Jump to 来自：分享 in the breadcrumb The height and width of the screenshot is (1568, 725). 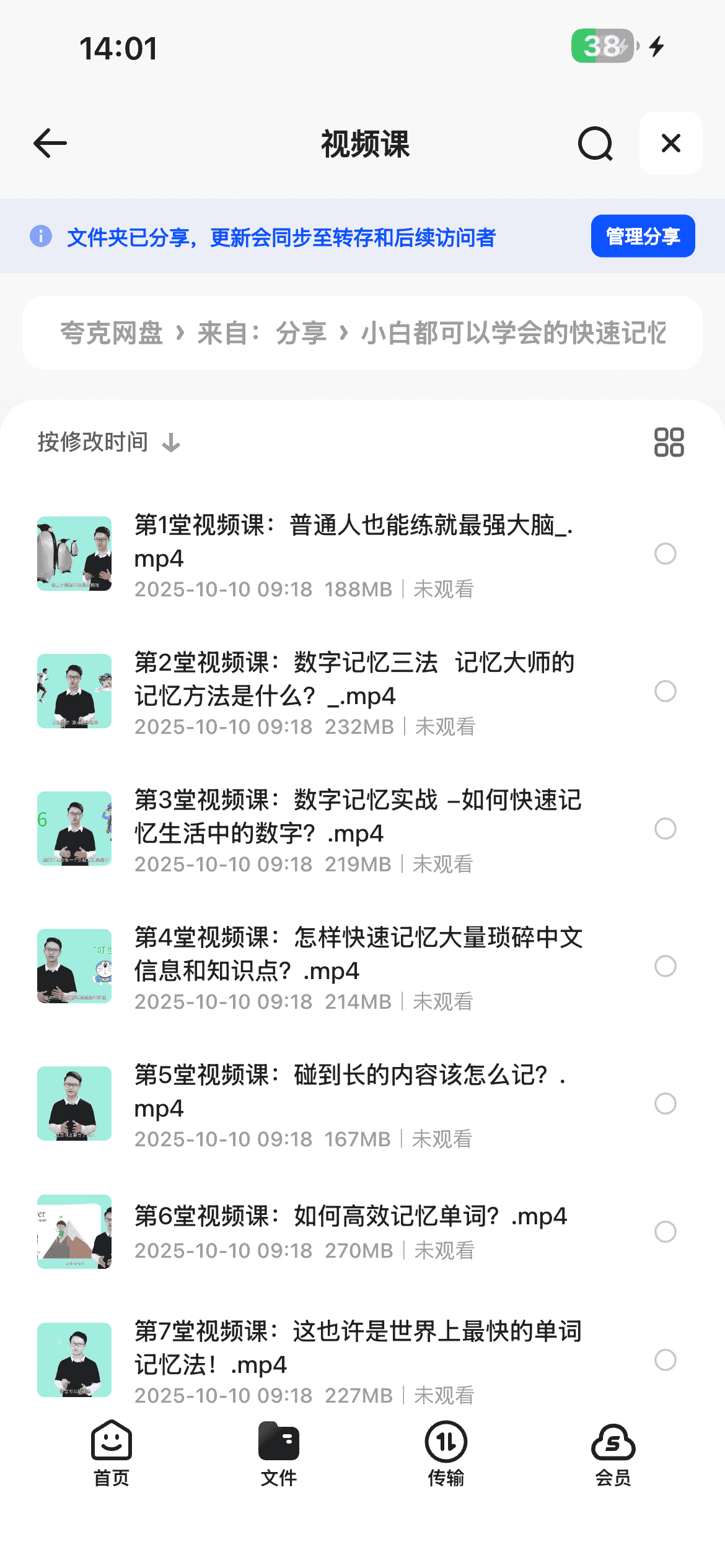tap(261, 333)
